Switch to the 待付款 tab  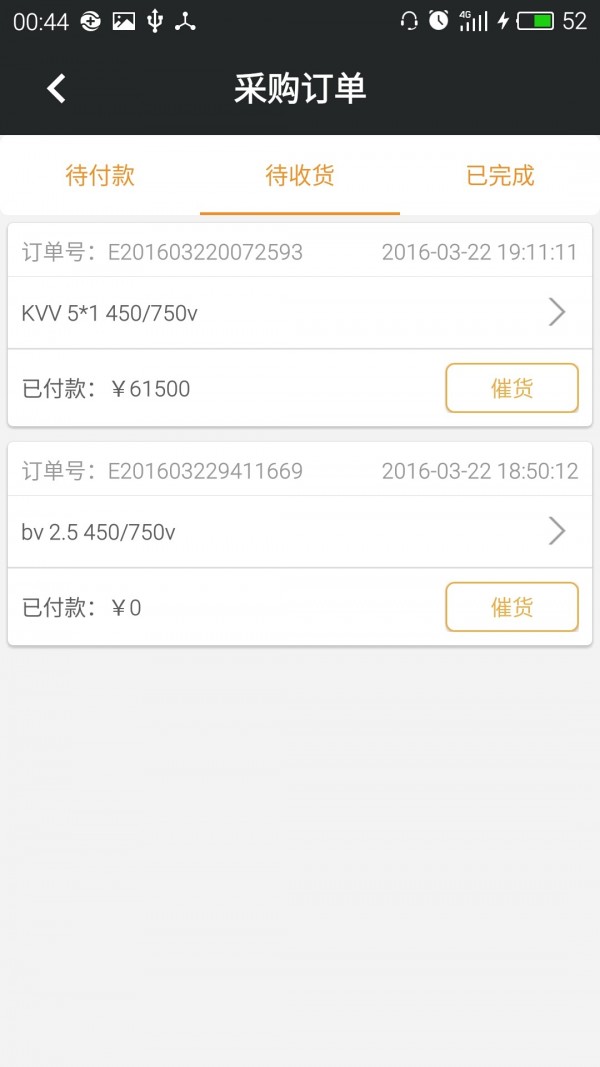tap(100, 177)
